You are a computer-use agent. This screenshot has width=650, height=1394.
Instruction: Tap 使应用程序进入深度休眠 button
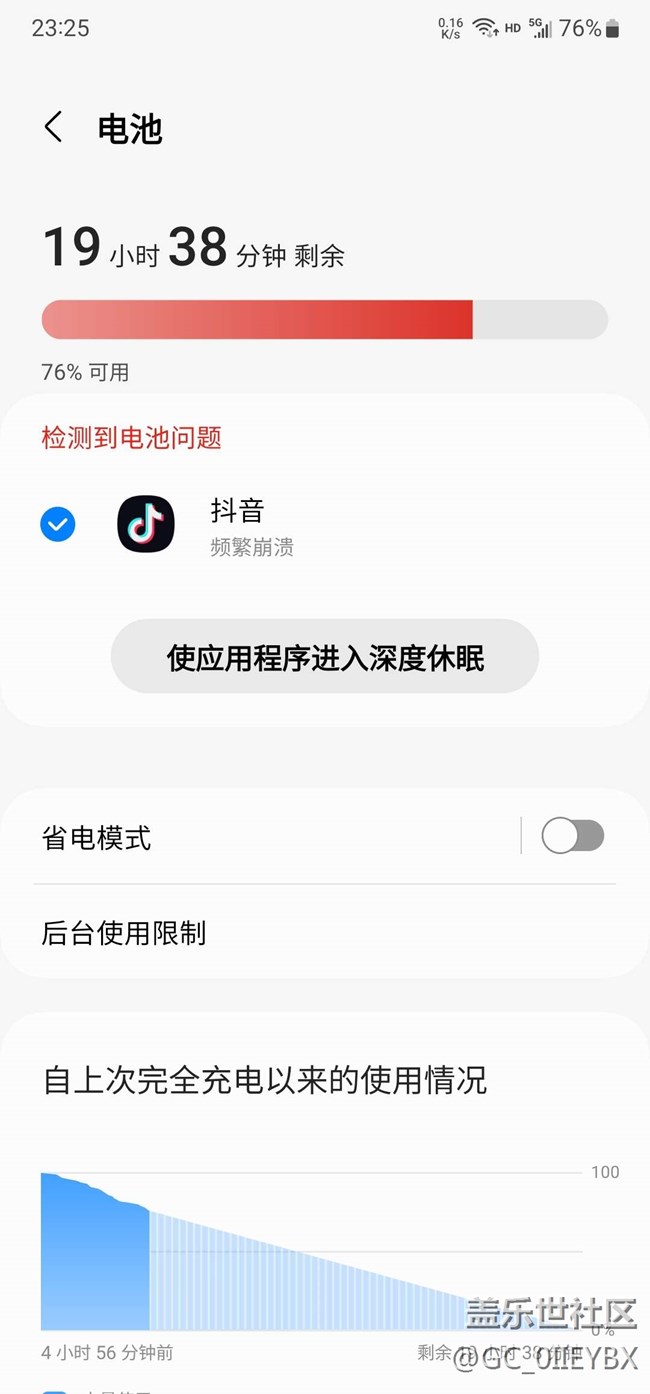click(x=325, y=657)
